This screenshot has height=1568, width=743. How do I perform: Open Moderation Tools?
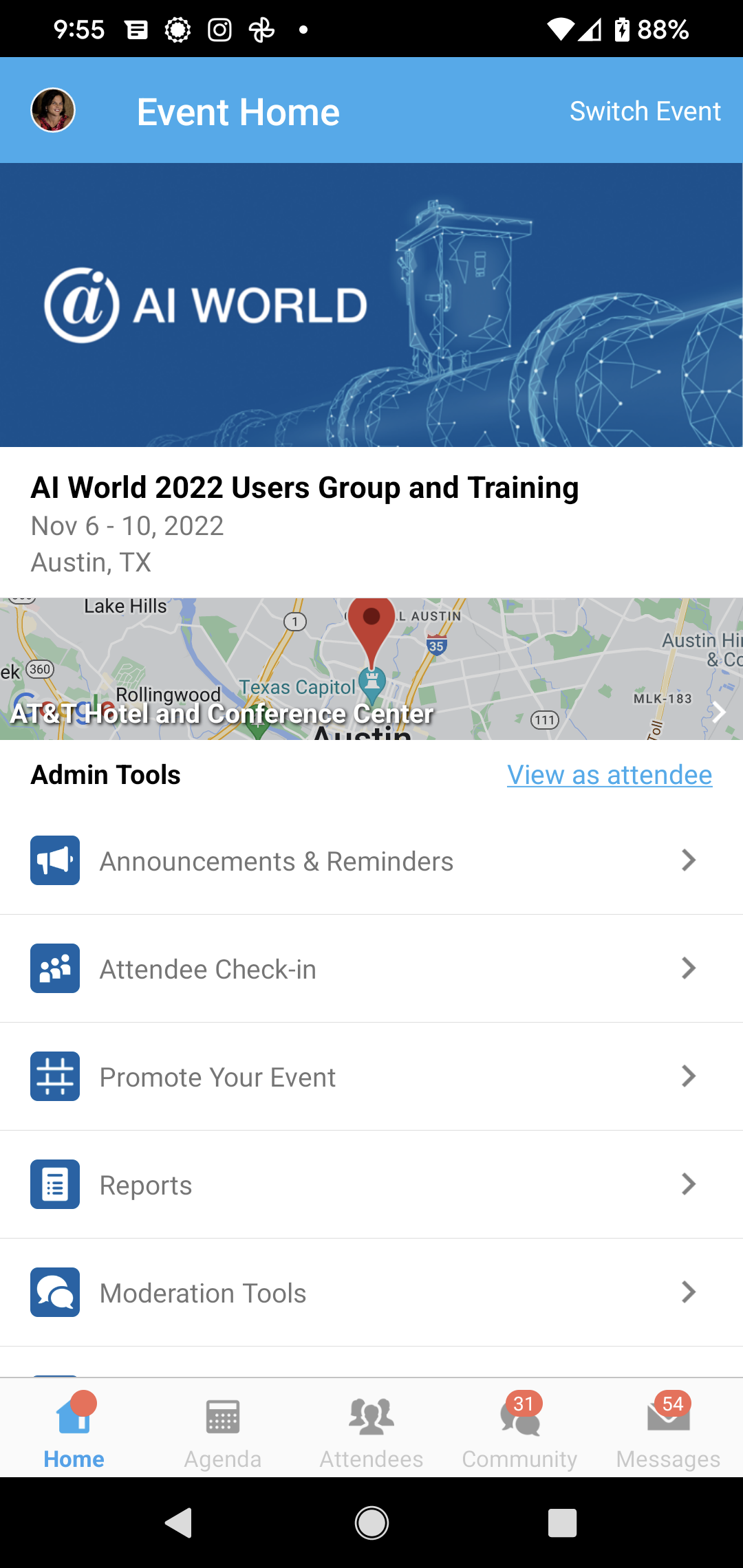pos(371,1293)
